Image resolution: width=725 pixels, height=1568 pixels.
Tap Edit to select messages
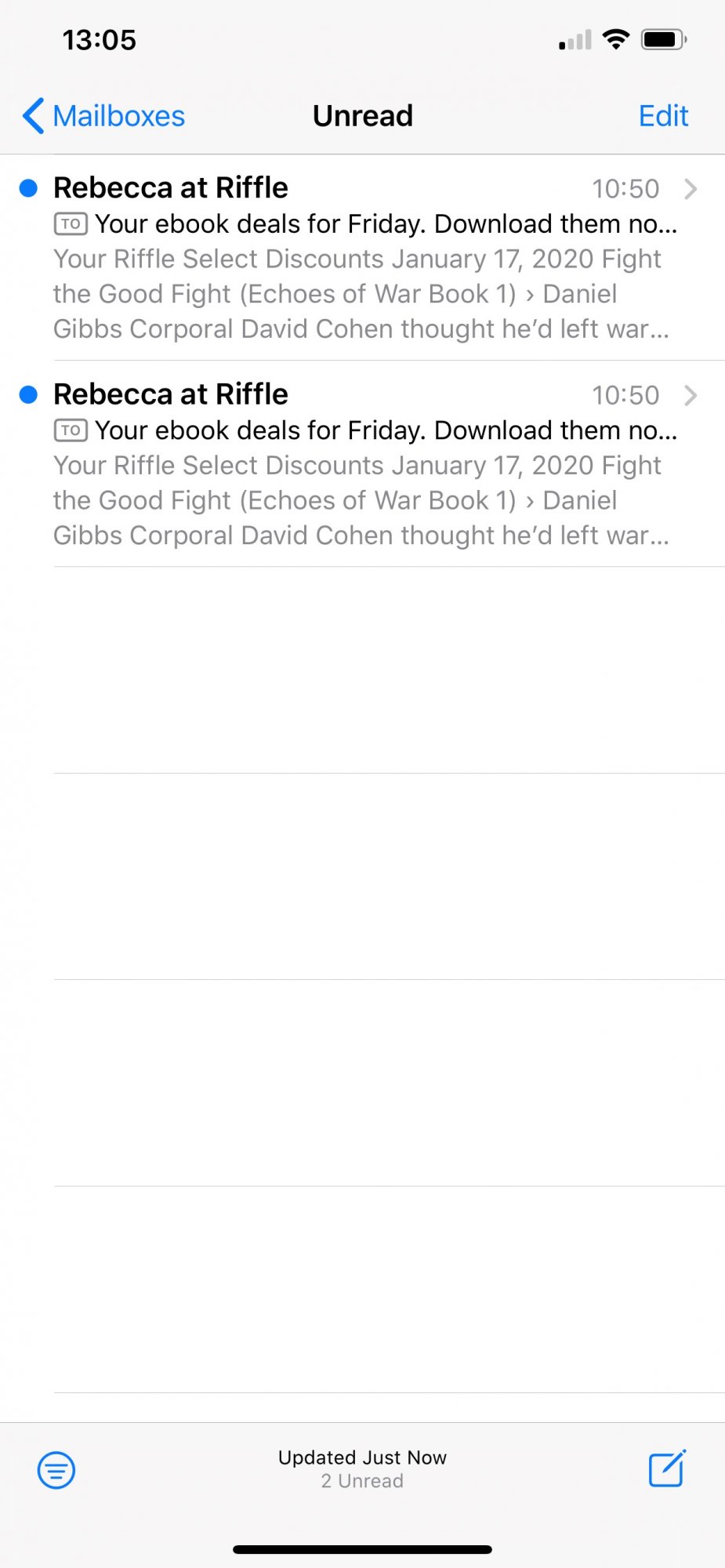[662, 116]
